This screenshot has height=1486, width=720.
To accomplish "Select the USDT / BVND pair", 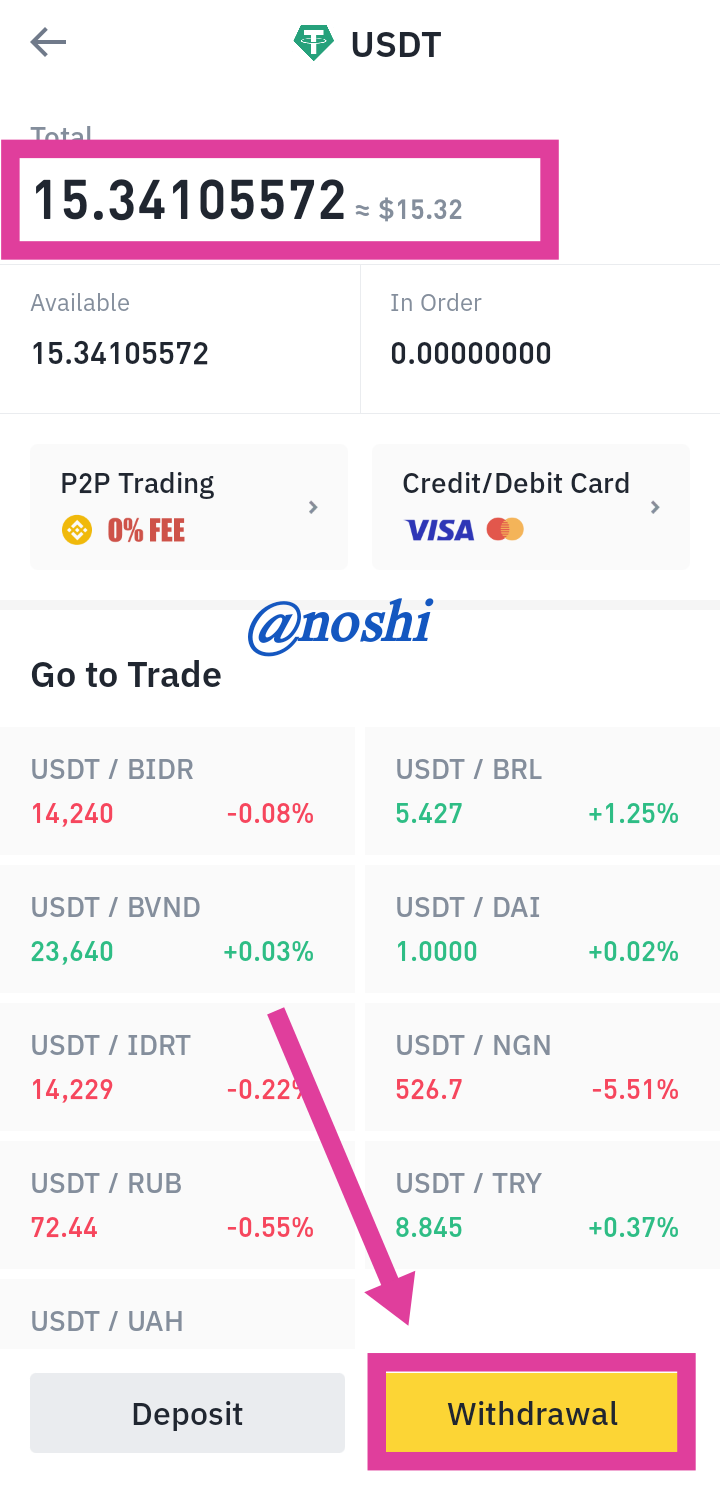I will (x=177, y=929).
